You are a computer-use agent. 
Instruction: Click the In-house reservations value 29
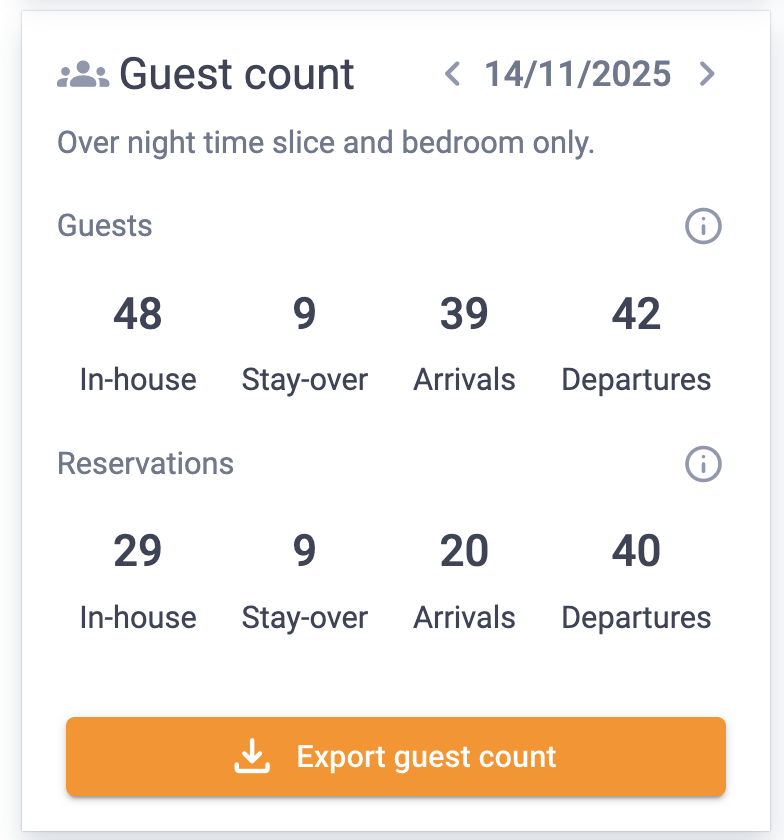click(138, 551)
